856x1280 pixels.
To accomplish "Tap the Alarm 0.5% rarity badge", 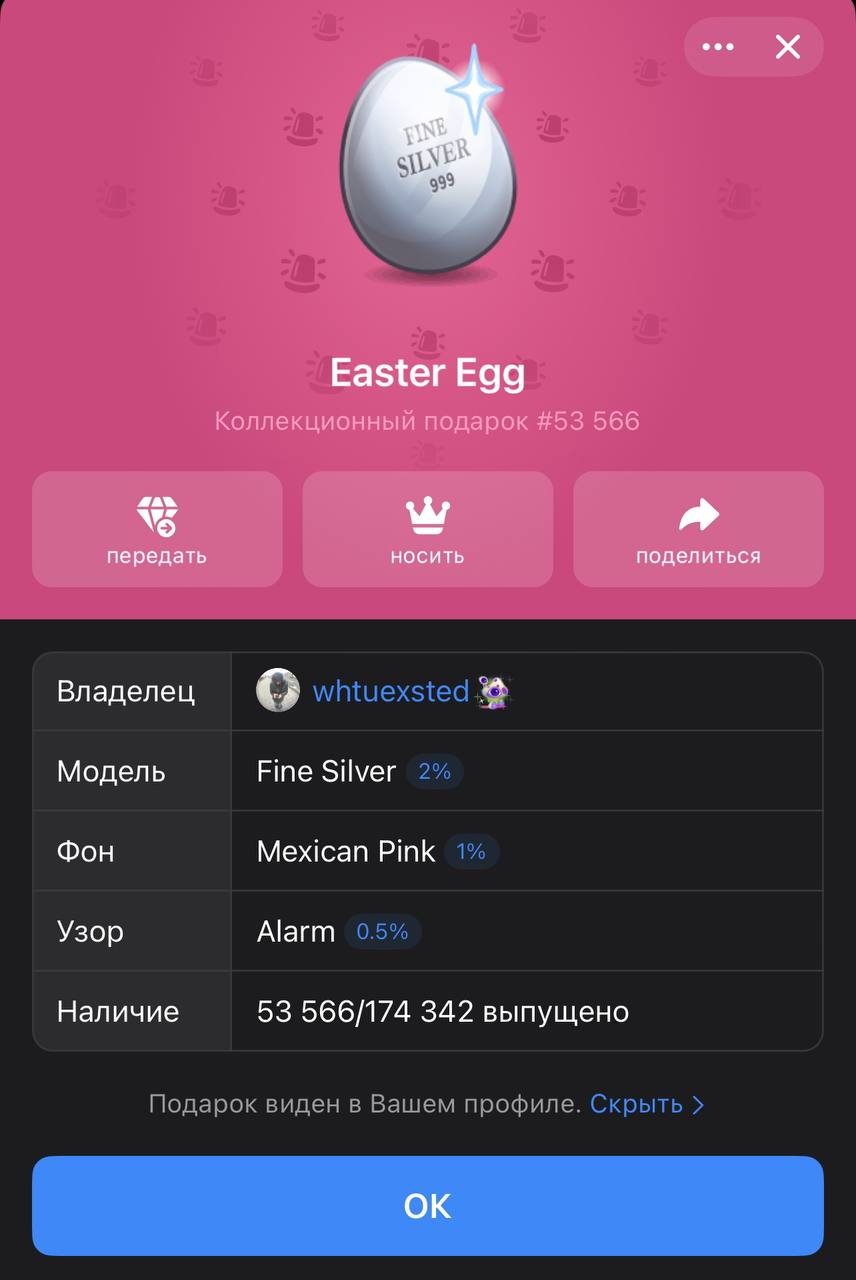I will point(382,932).
